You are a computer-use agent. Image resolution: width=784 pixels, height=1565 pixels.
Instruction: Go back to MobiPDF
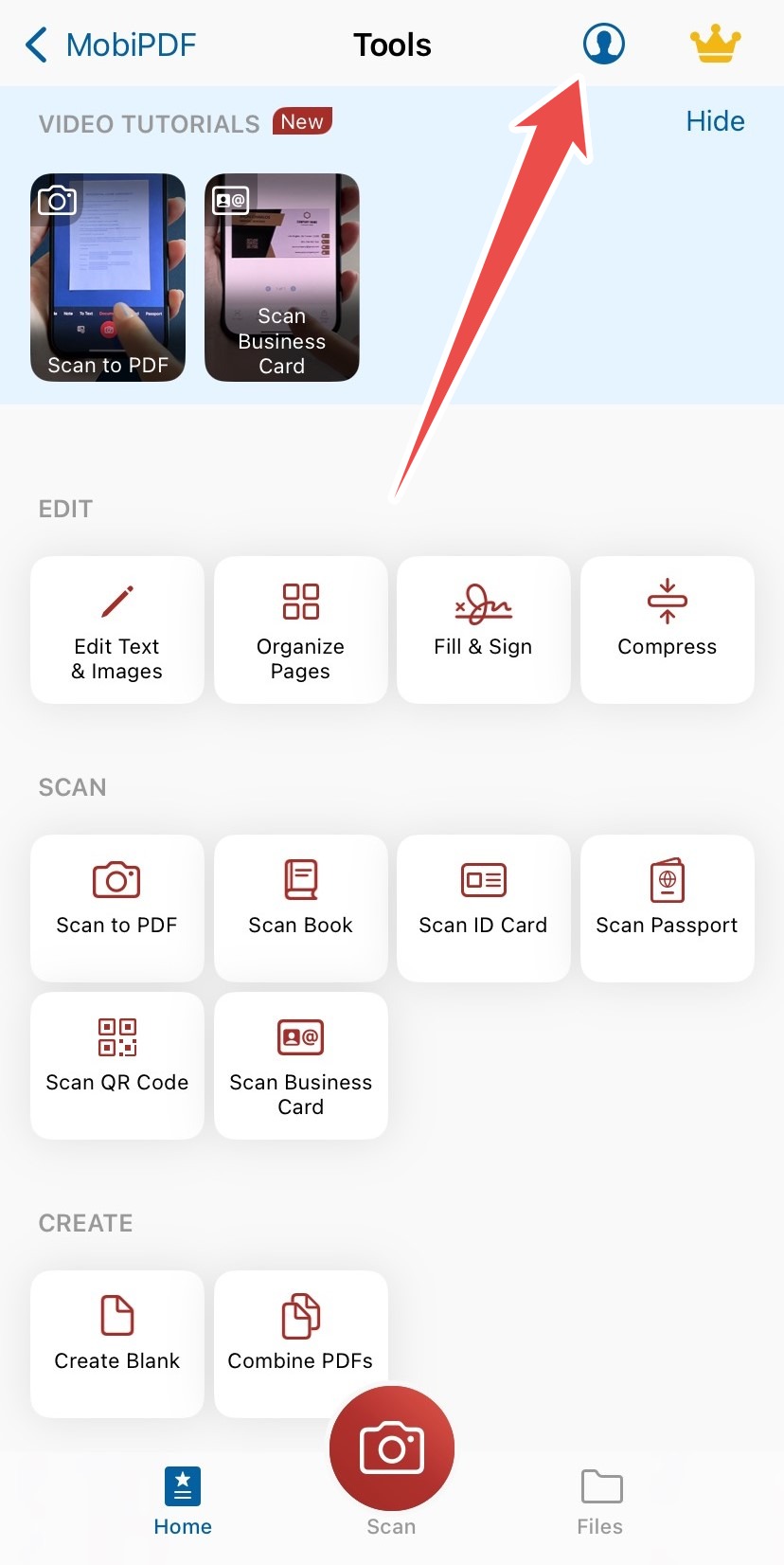(x=110, y=45)
